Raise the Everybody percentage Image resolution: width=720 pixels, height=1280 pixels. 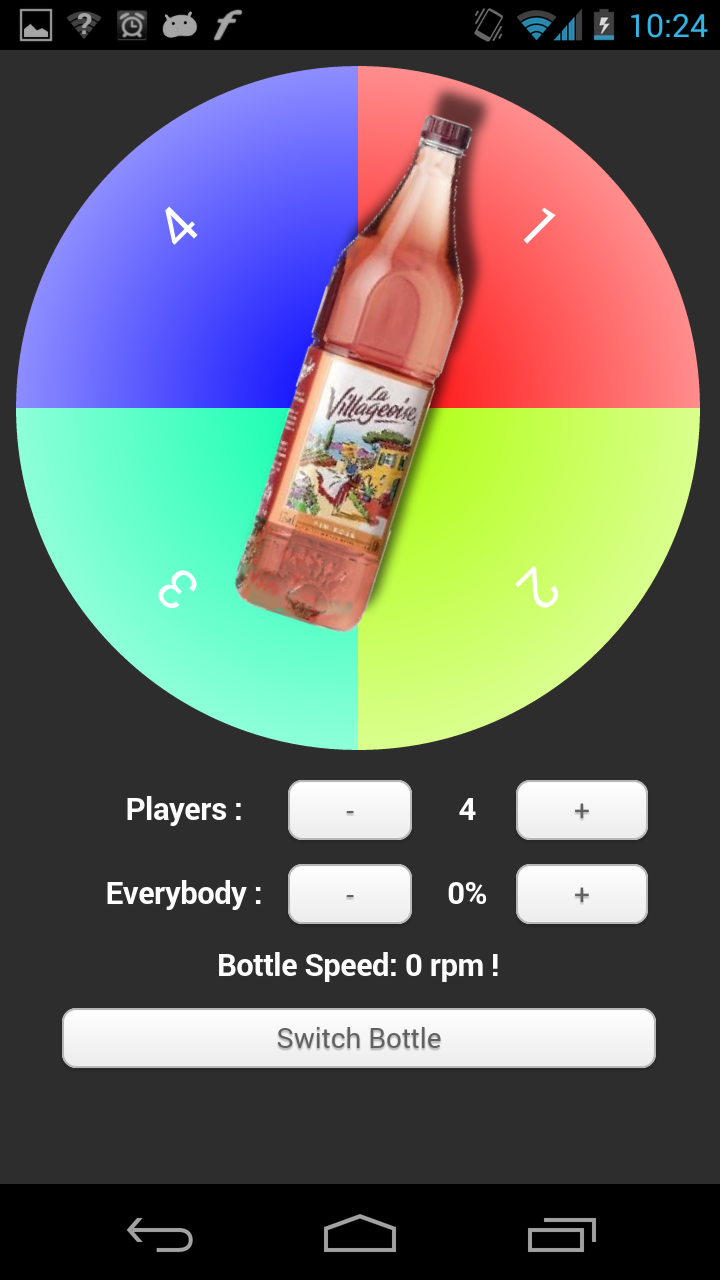click(581, 894)
